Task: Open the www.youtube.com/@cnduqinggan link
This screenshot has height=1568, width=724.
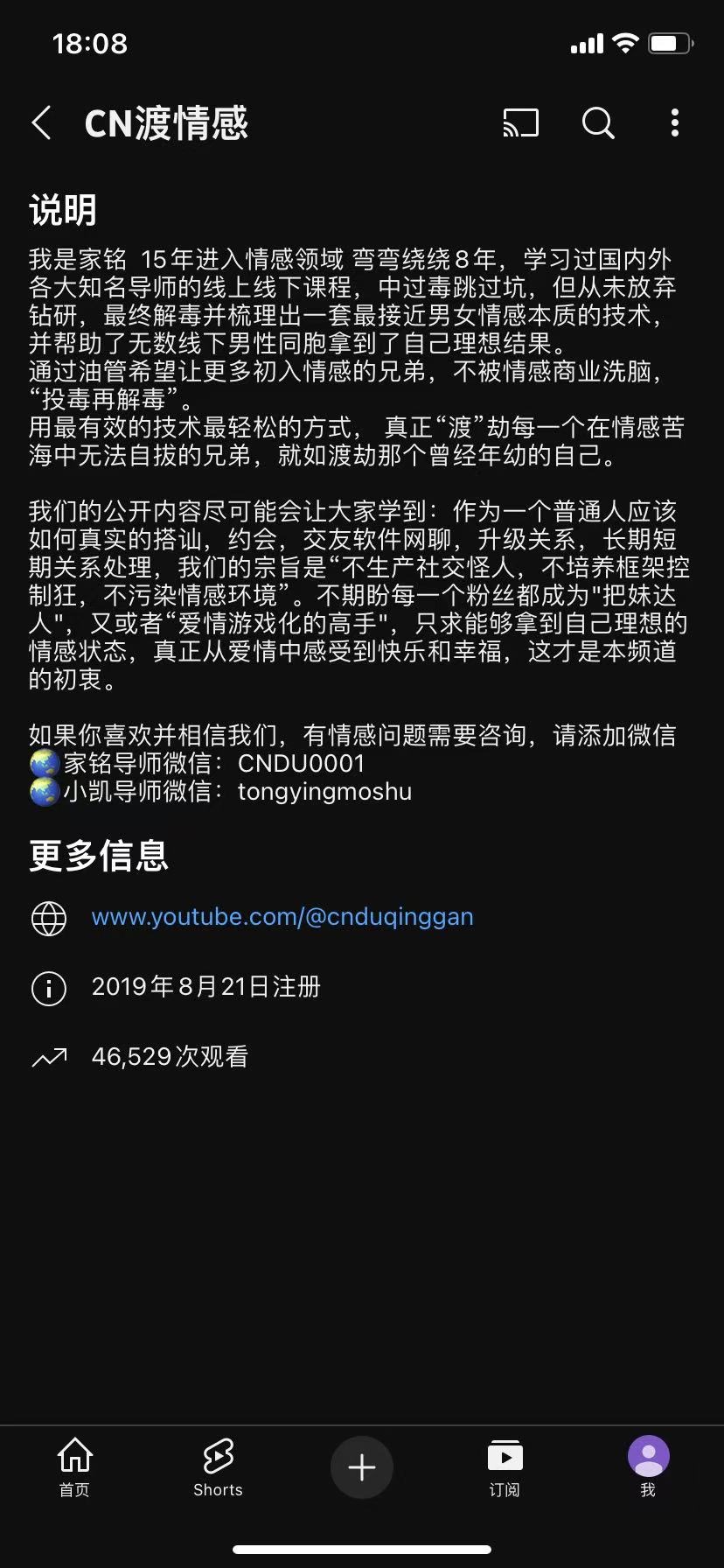Action: coord(282,917)
